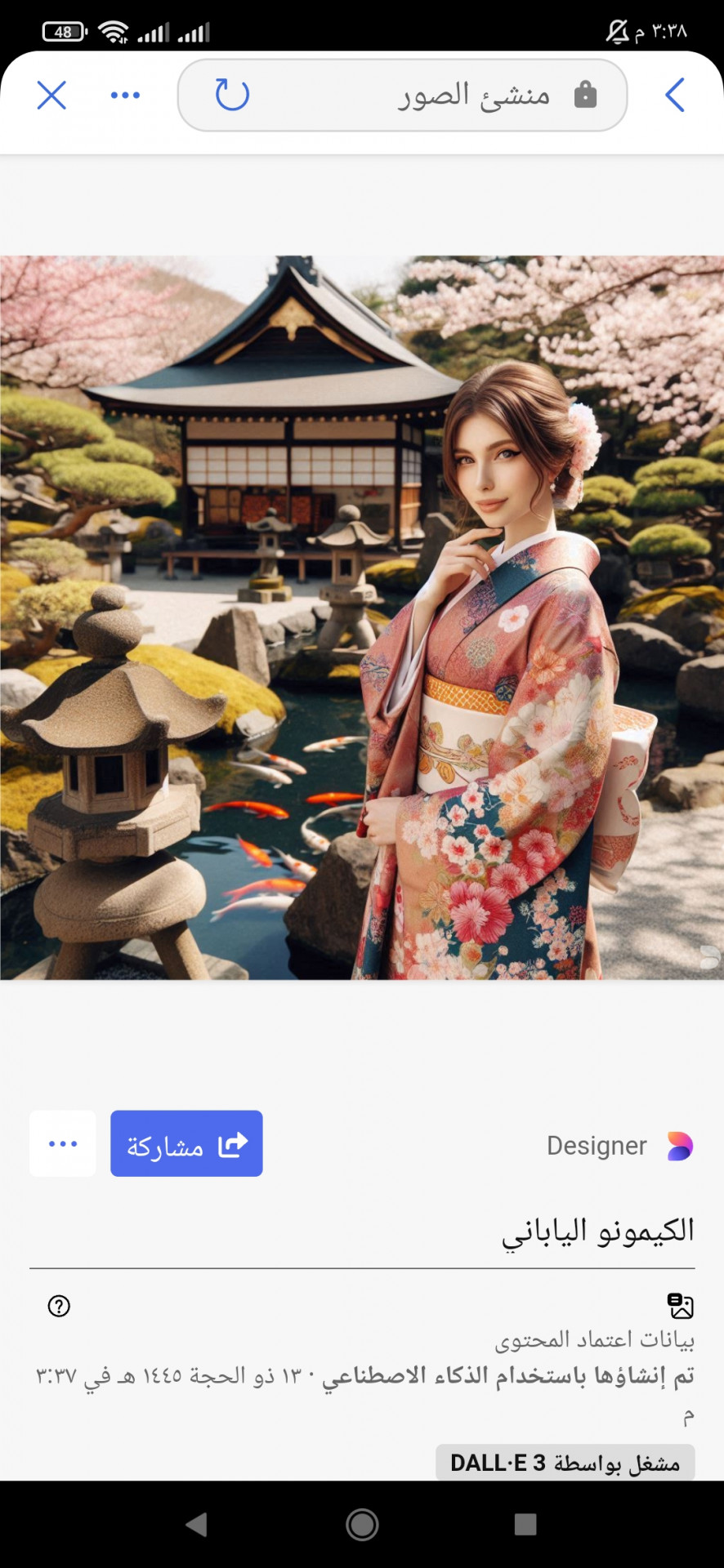The image size is (724, 1568).
Task: Reload the page
Action: [232, 95]
